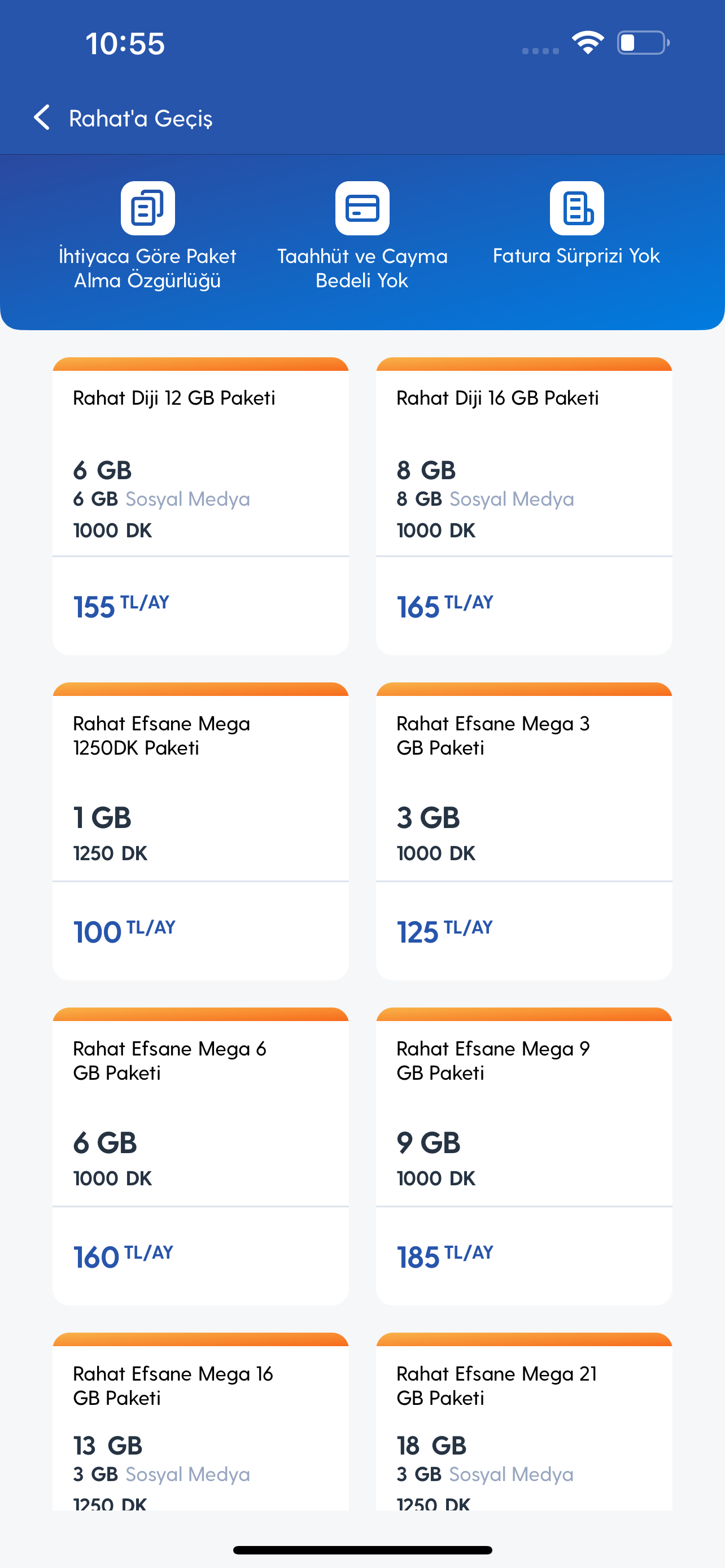Open Rahat Efsane Mega 16 GB Paketi

pos(200,1421)
